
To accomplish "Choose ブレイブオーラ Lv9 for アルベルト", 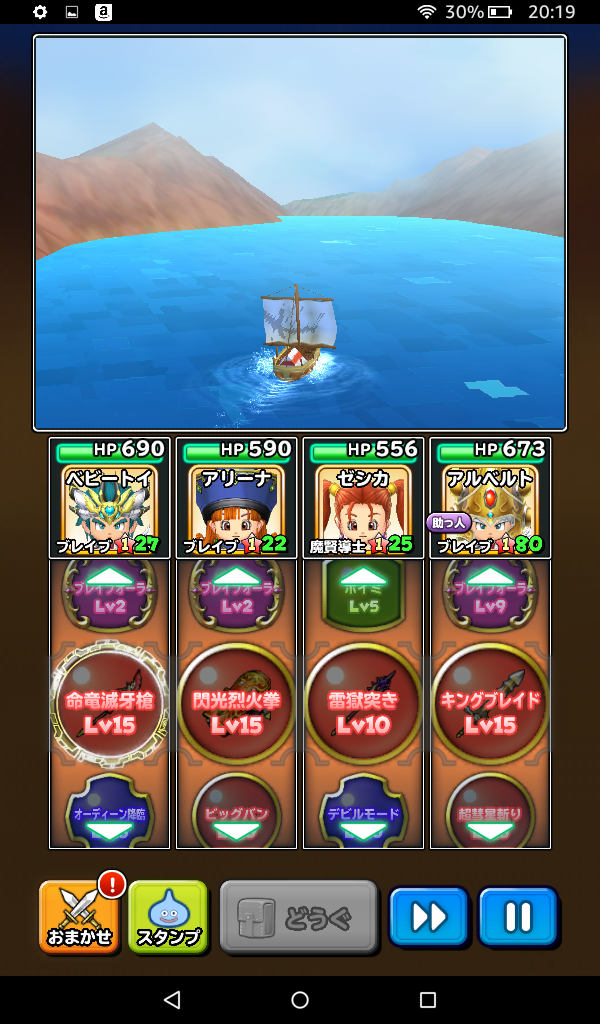I will pos(490,591).
